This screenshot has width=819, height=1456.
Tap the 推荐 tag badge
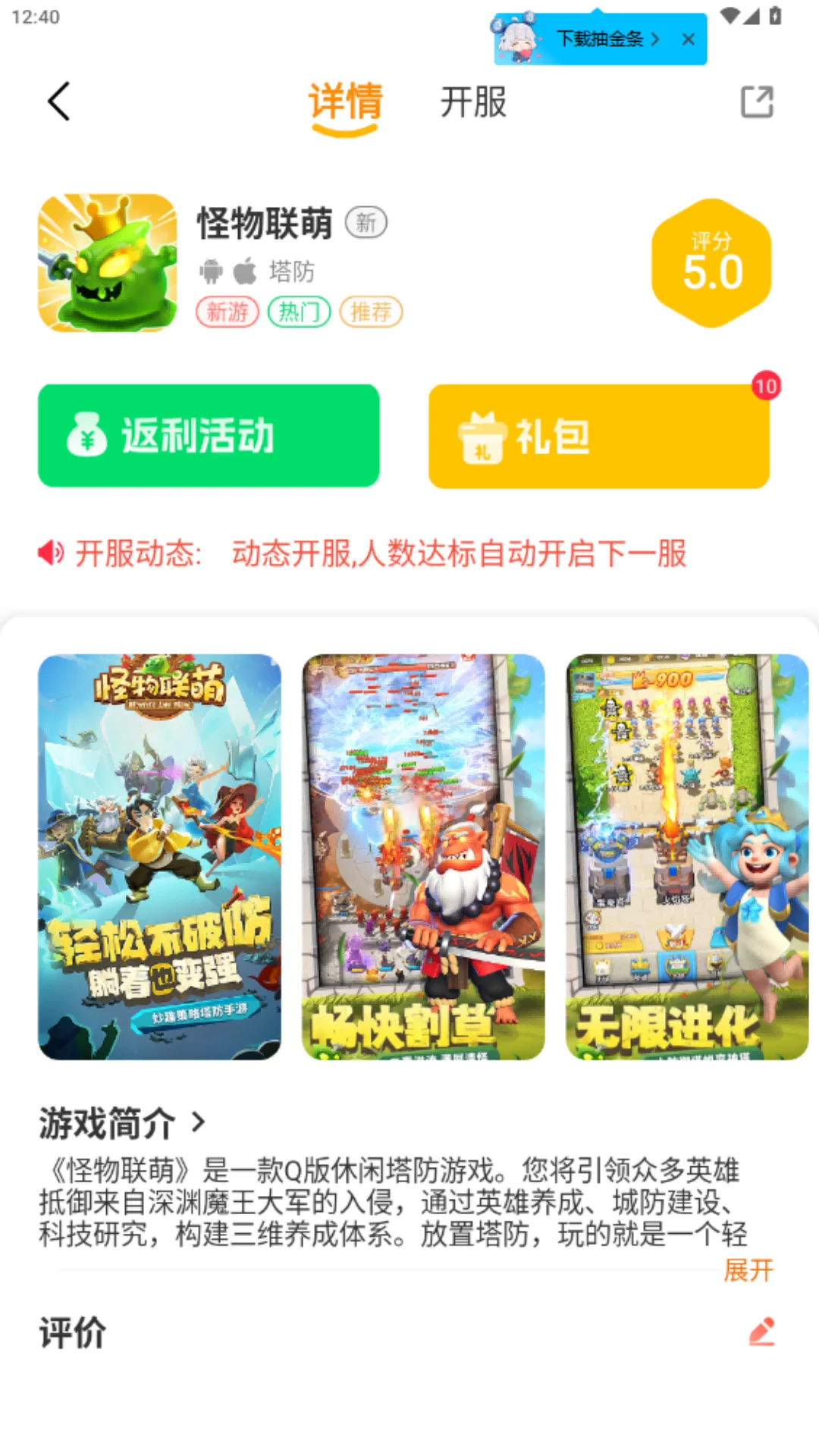(x=371, y=312)
